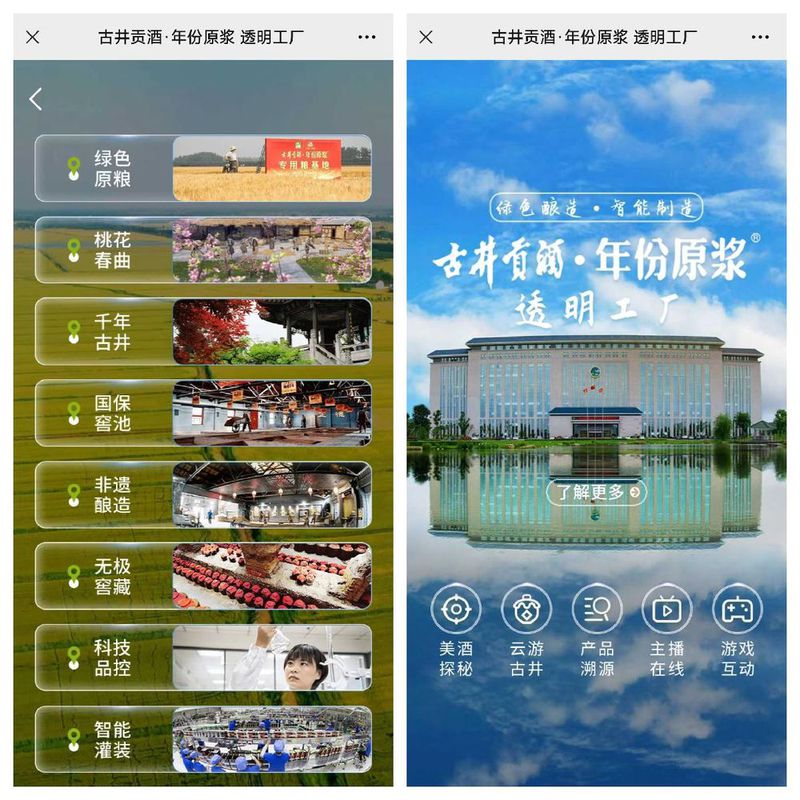The image size is (800, 800).
Task: Open 美酒探秘
Action: (456, 632)
